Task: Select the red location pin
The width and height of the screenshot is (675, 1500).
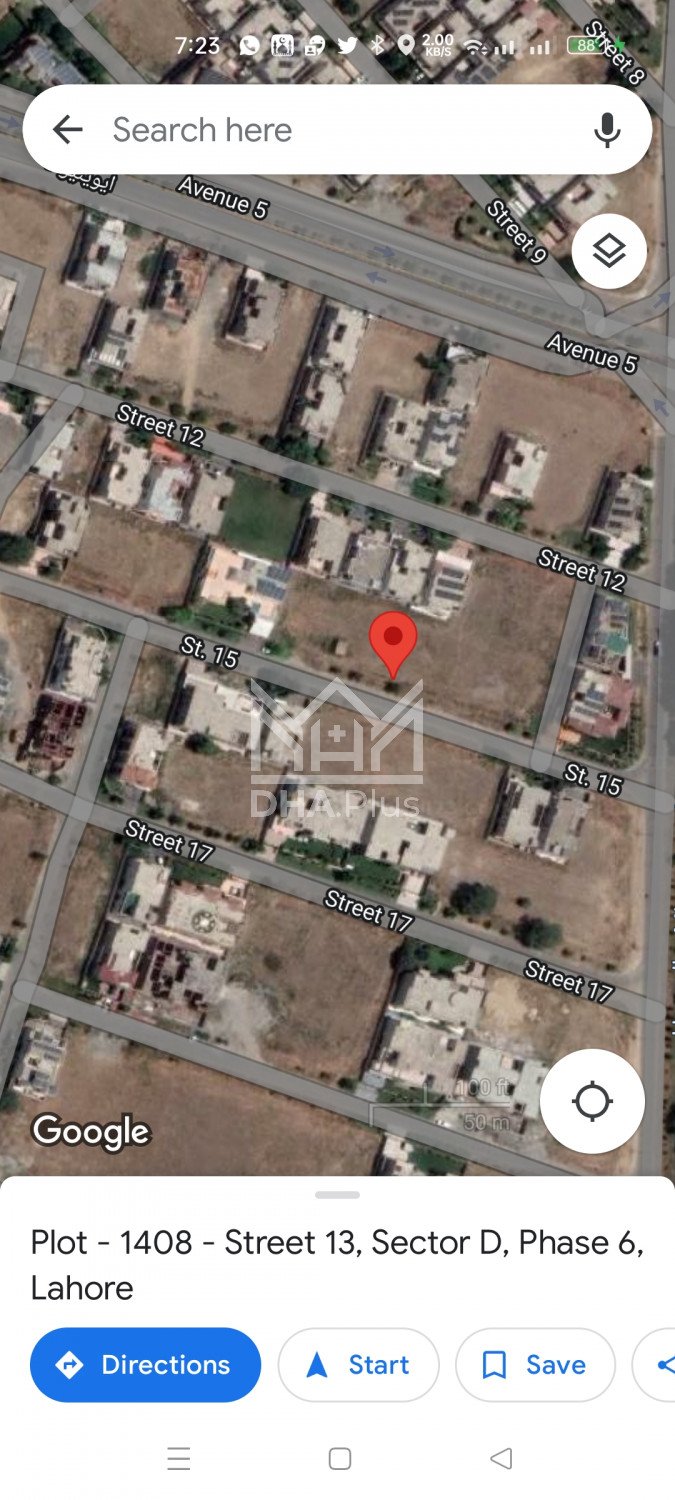Action: (x=393, y=642)
